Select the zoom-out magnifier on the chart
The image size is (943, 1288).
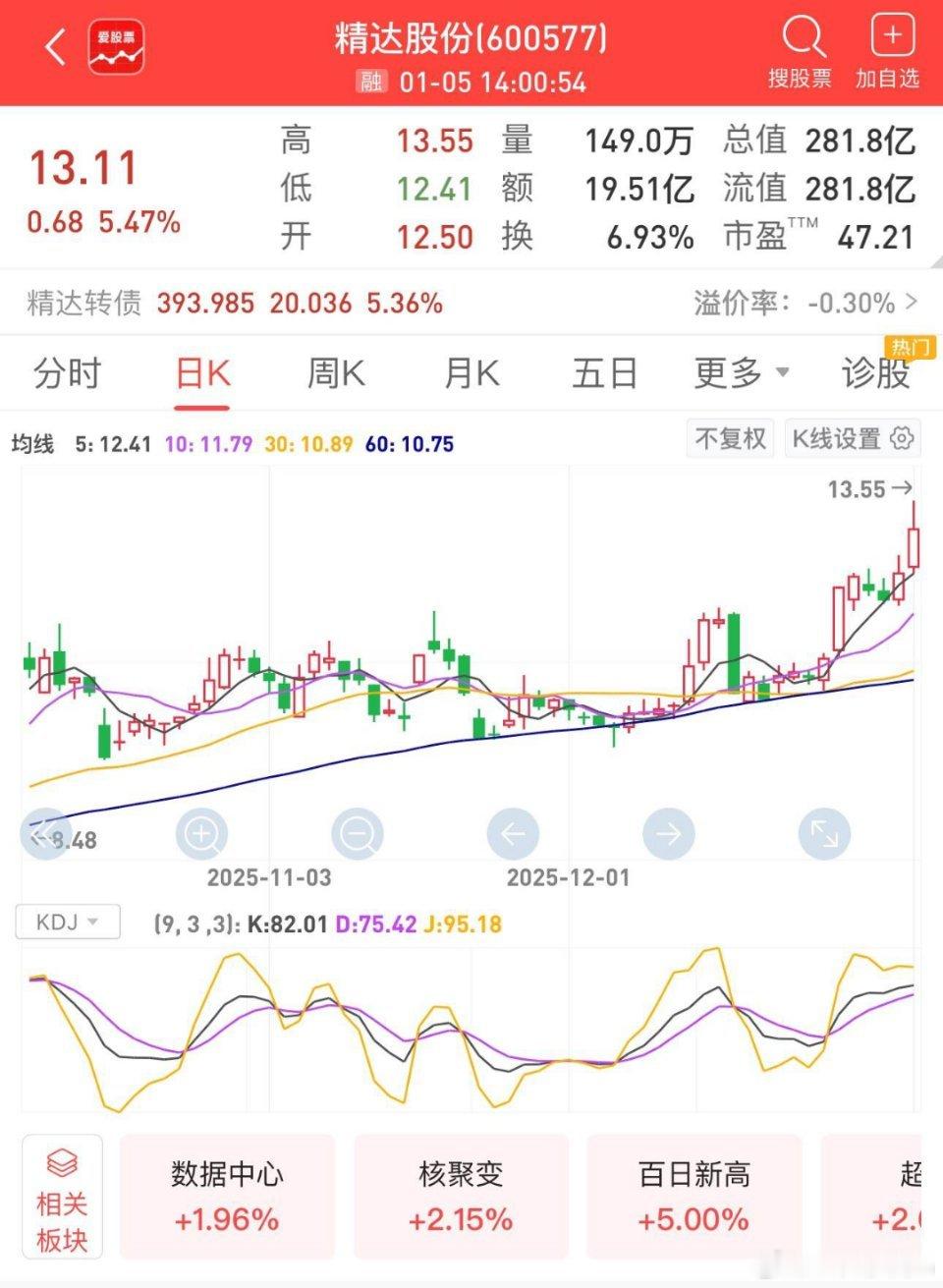(358, 833)
